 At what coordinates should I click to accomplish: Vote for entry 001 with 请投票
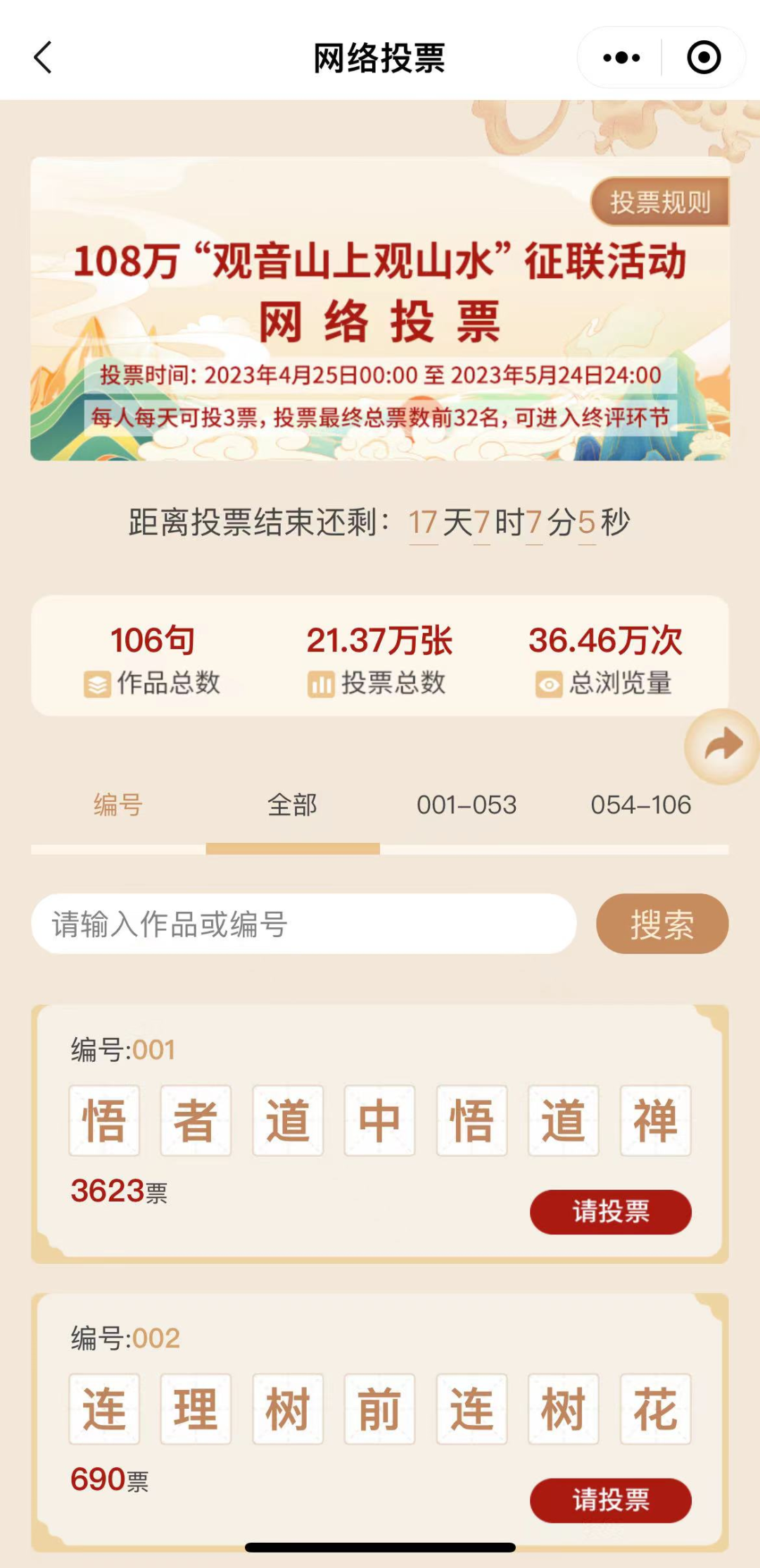[x=610, y=1211]
